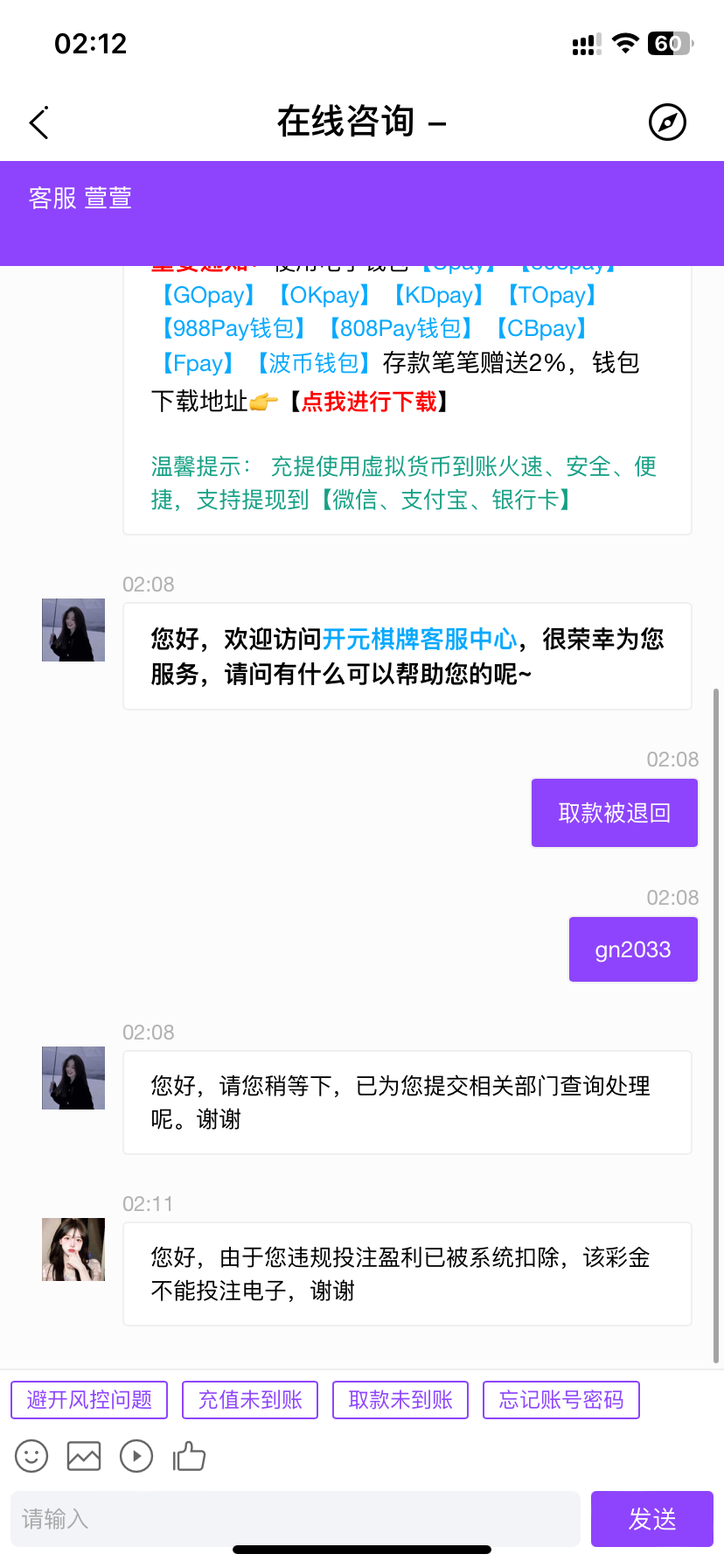Focus the 请输入 message field
Screen dimensions: 724x1568
pos(296,1518)
